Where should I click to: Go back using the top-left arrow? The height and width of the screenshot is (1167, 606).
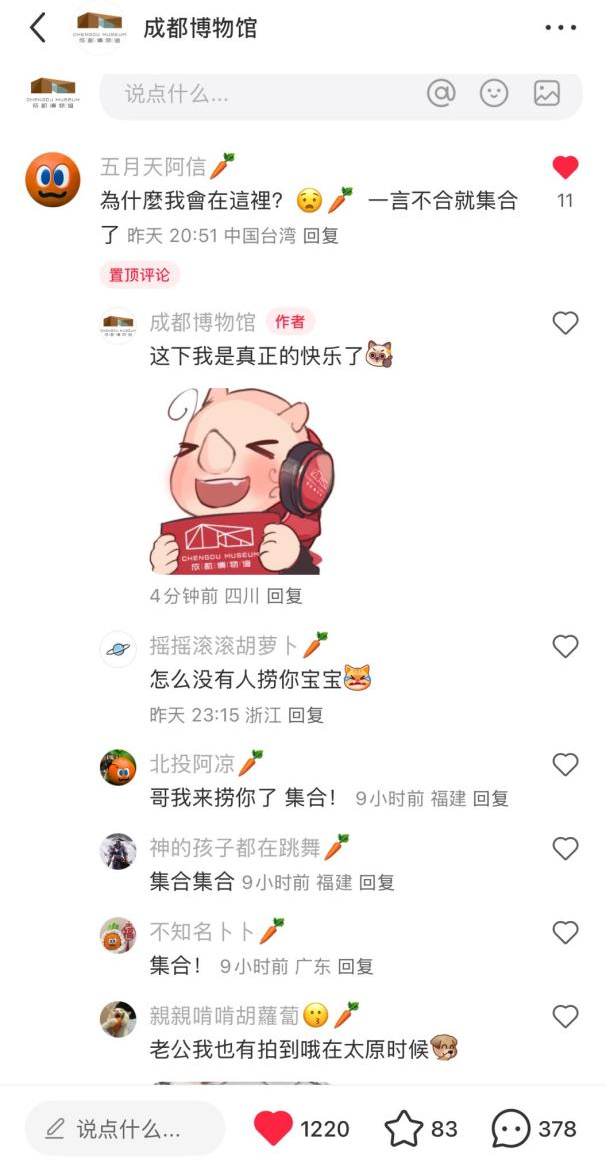(38, 28)
